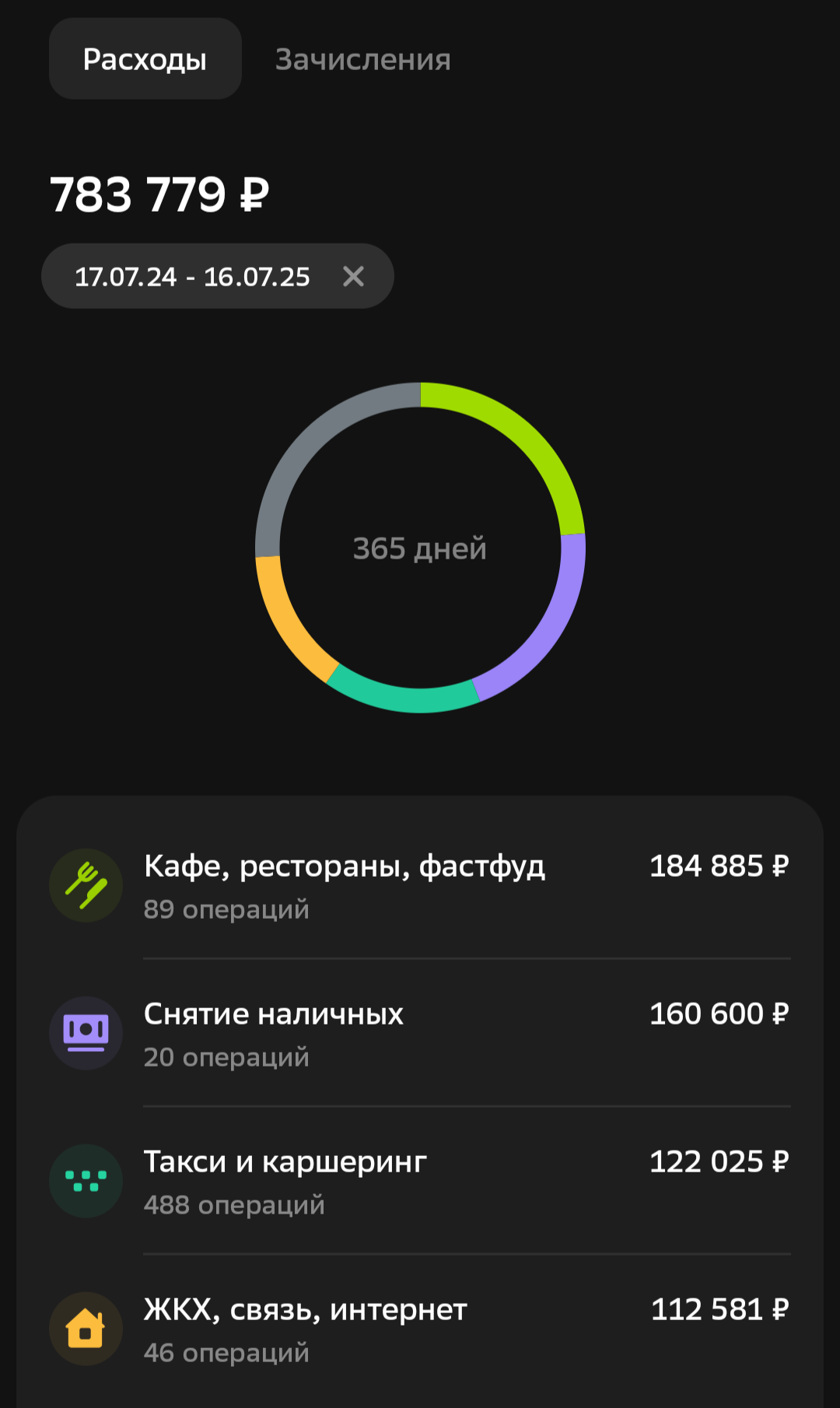The height and width of the screenshot is (1408, 840).
Task: Select the Расходы tab
Action: (x=145, y=59)
